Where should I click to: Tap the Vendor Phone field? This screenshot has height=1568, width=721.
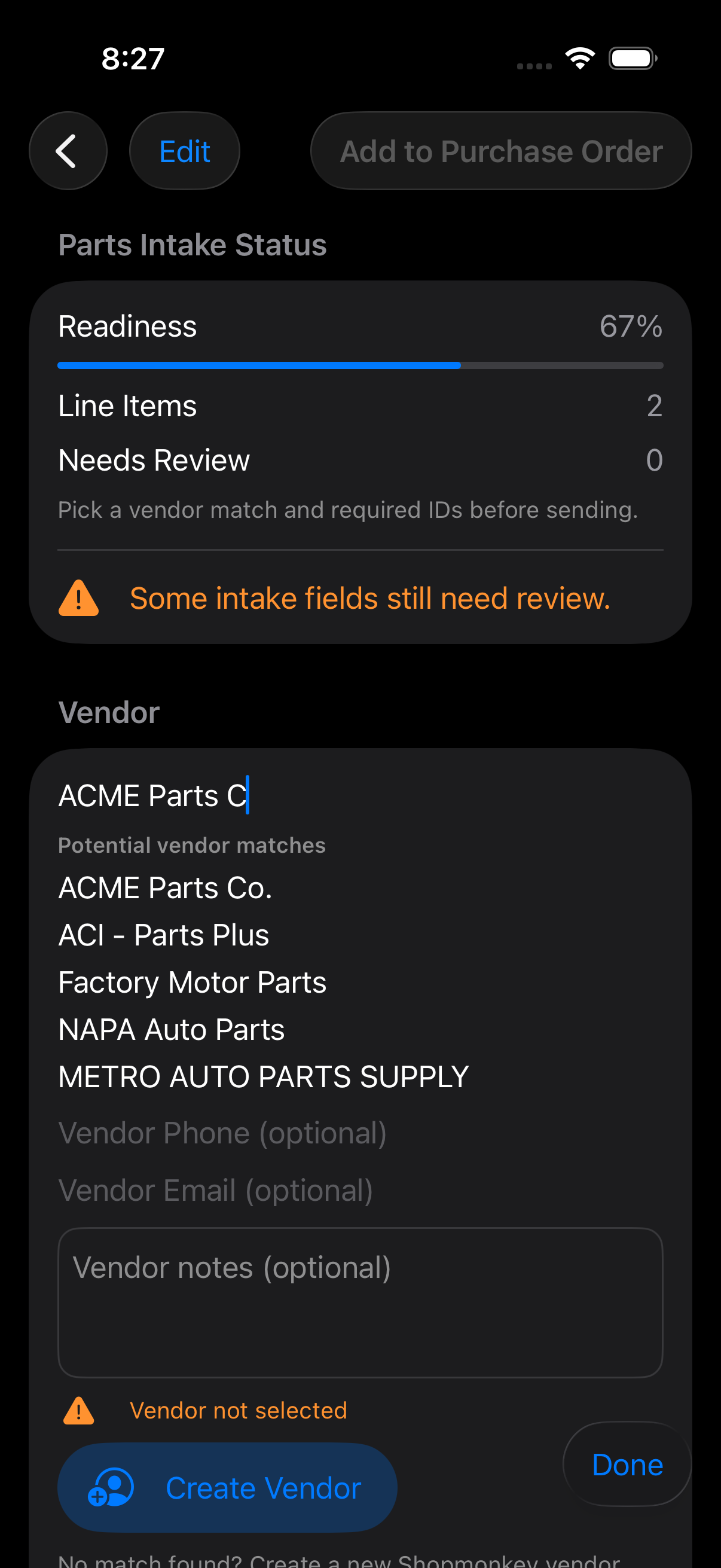pos(222,1133)
